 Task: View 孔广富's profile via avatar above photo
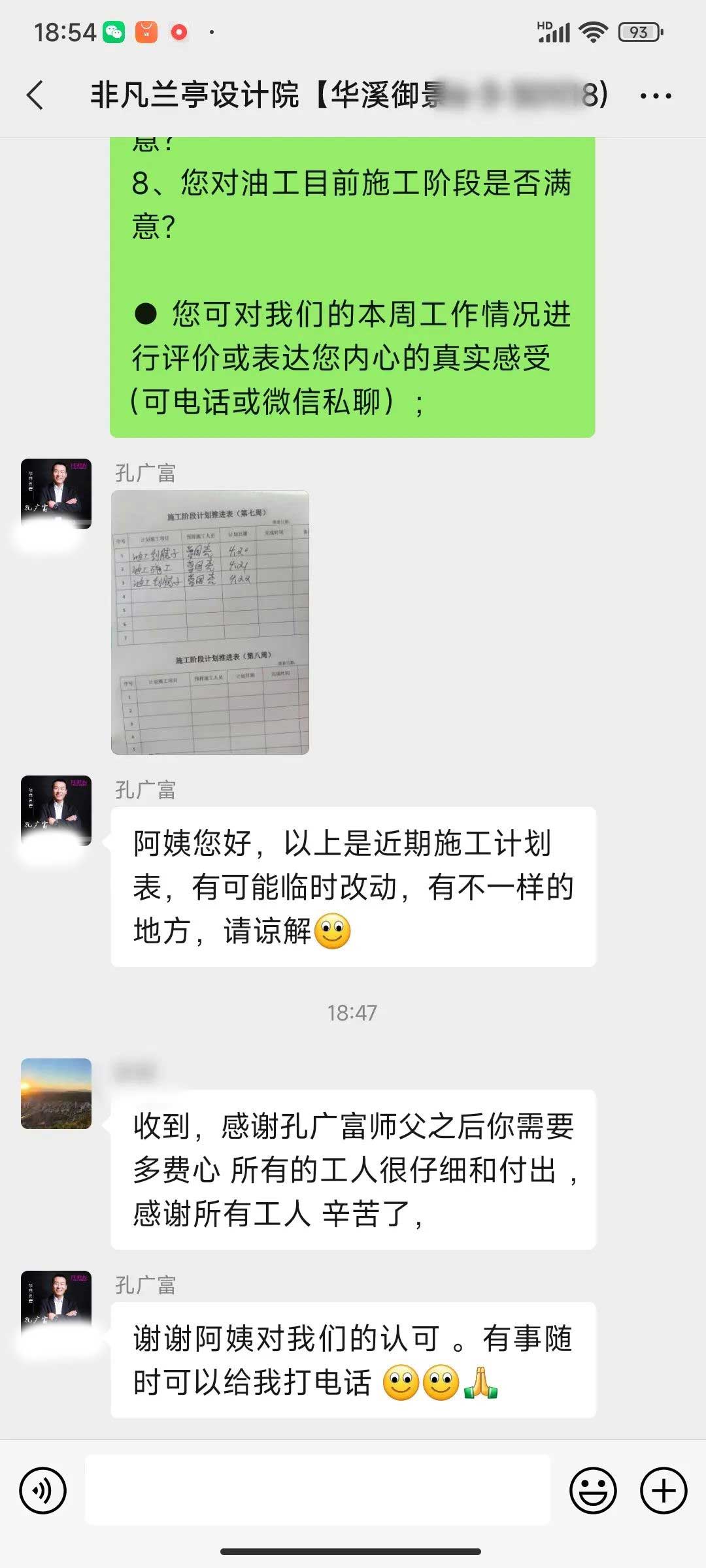tap(56, 493)
